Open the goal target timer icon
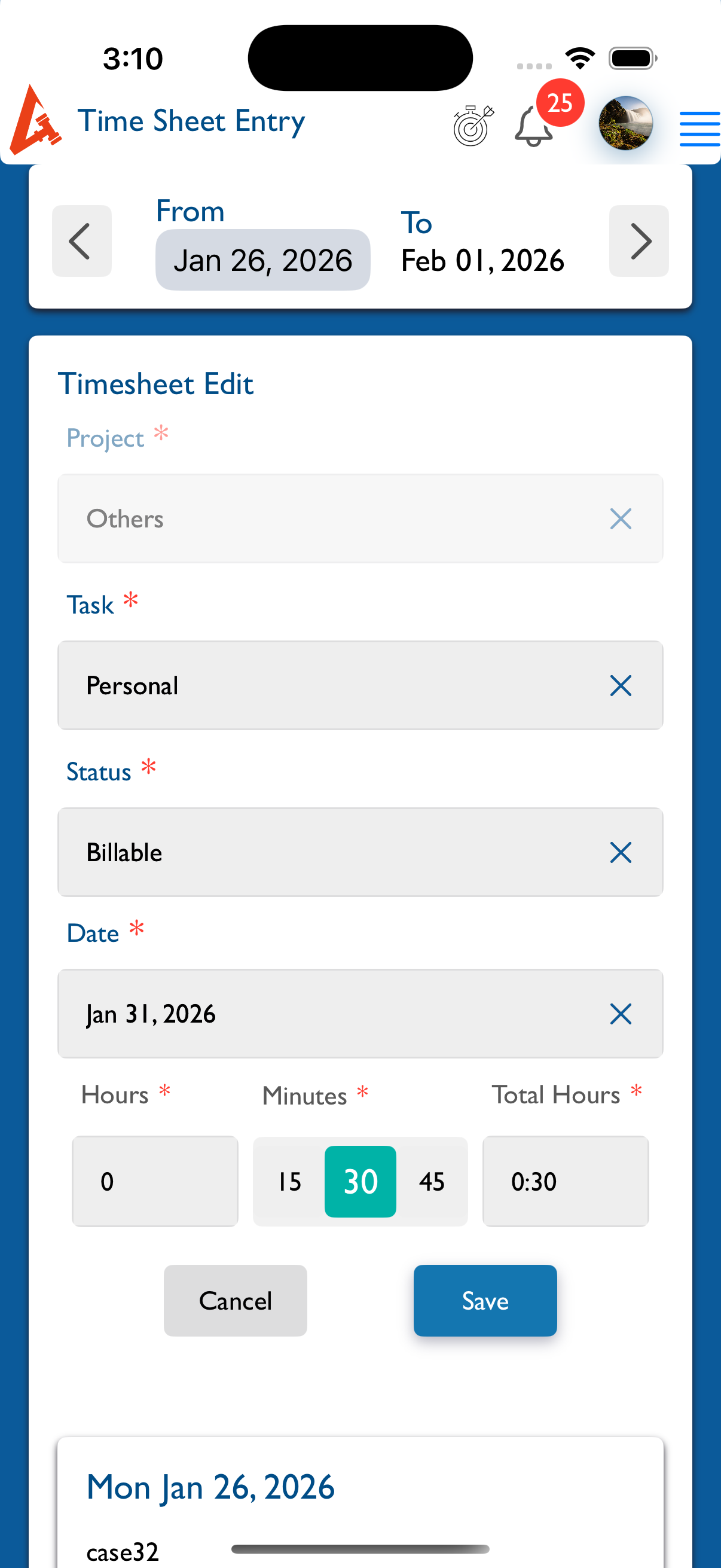Image resolution: width=721 pixels, height=1568 pixels. (x=473, y=126)
